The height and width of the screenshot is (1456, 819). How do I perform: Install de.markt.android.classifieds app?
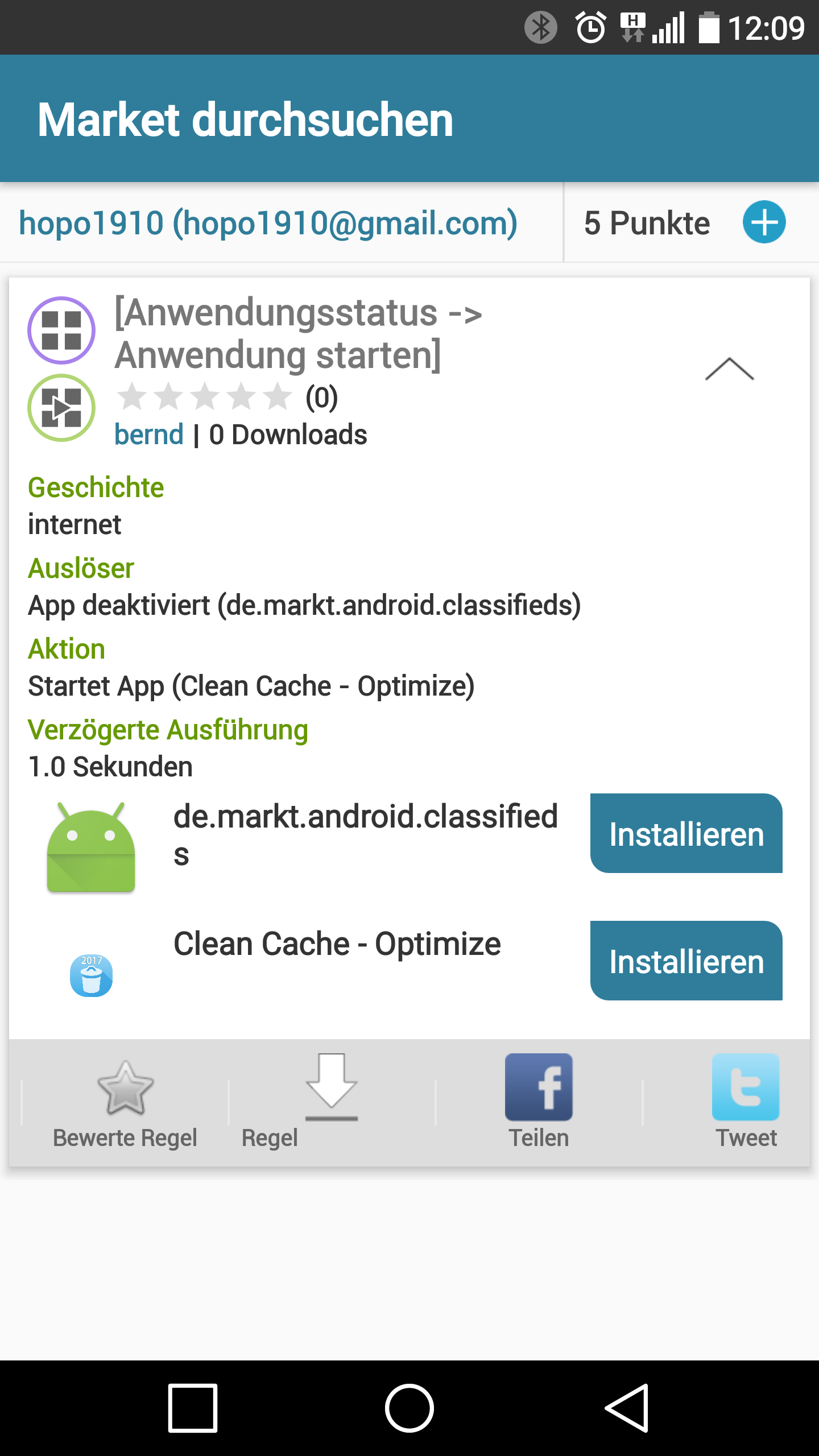pyautogui.click(x=686, y=833)
